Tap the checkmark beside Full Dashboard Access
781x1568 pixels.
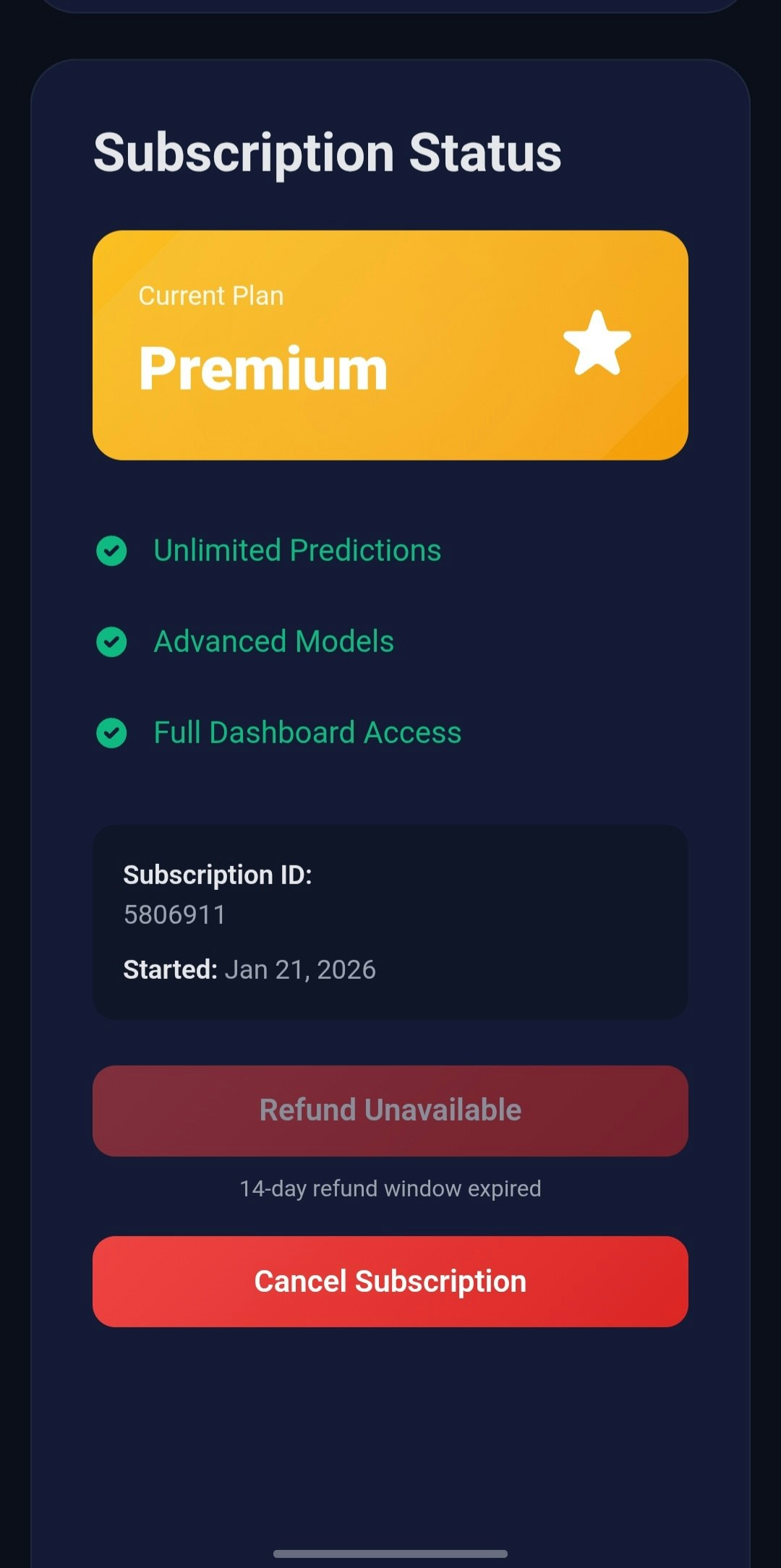111,732
